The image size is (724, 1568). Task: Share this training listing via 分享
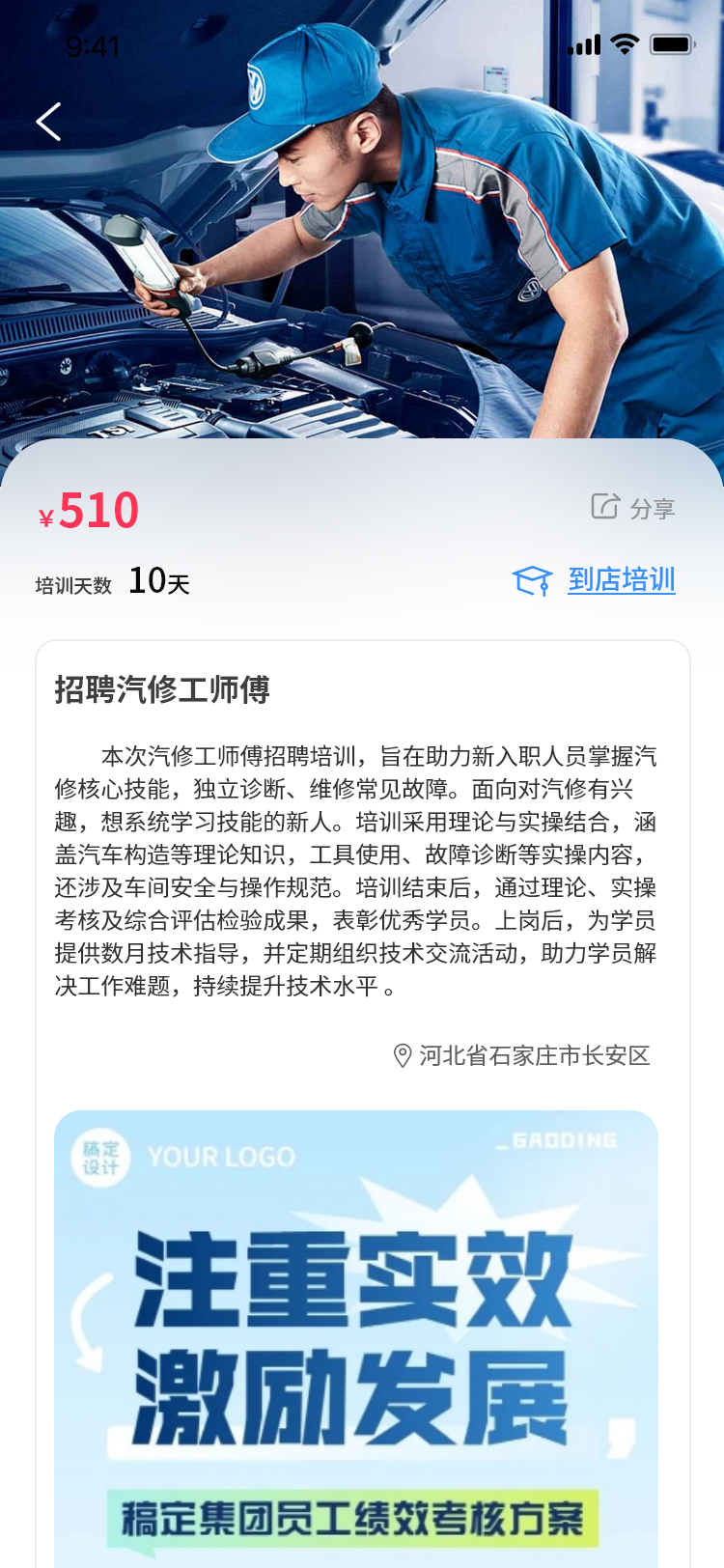click(x=633, y=507)
